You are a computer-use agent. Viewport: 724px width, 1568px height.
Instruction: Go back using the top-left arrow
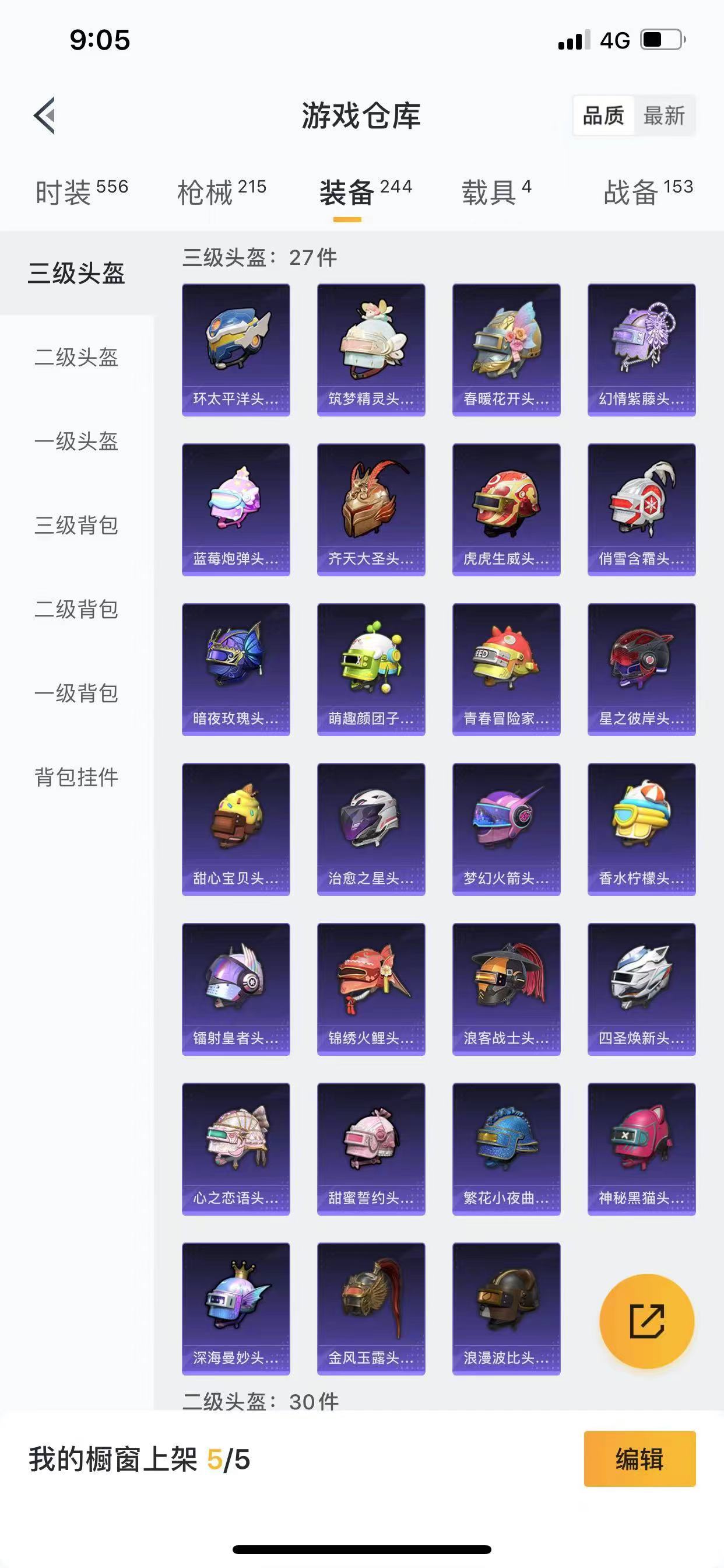(x=44, y=115)
